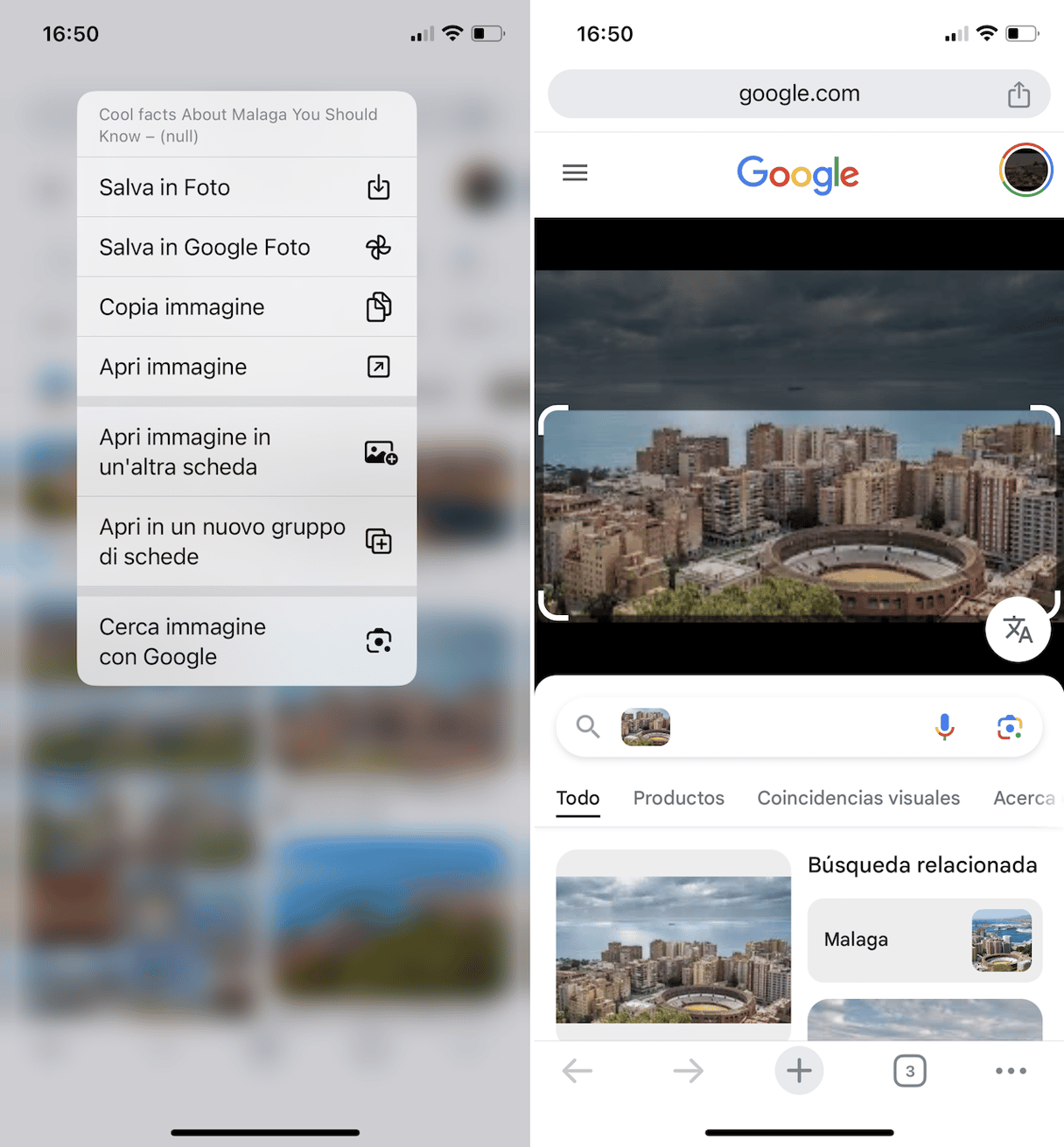Switch to Coincidencias visuales tab

[857, 798]
